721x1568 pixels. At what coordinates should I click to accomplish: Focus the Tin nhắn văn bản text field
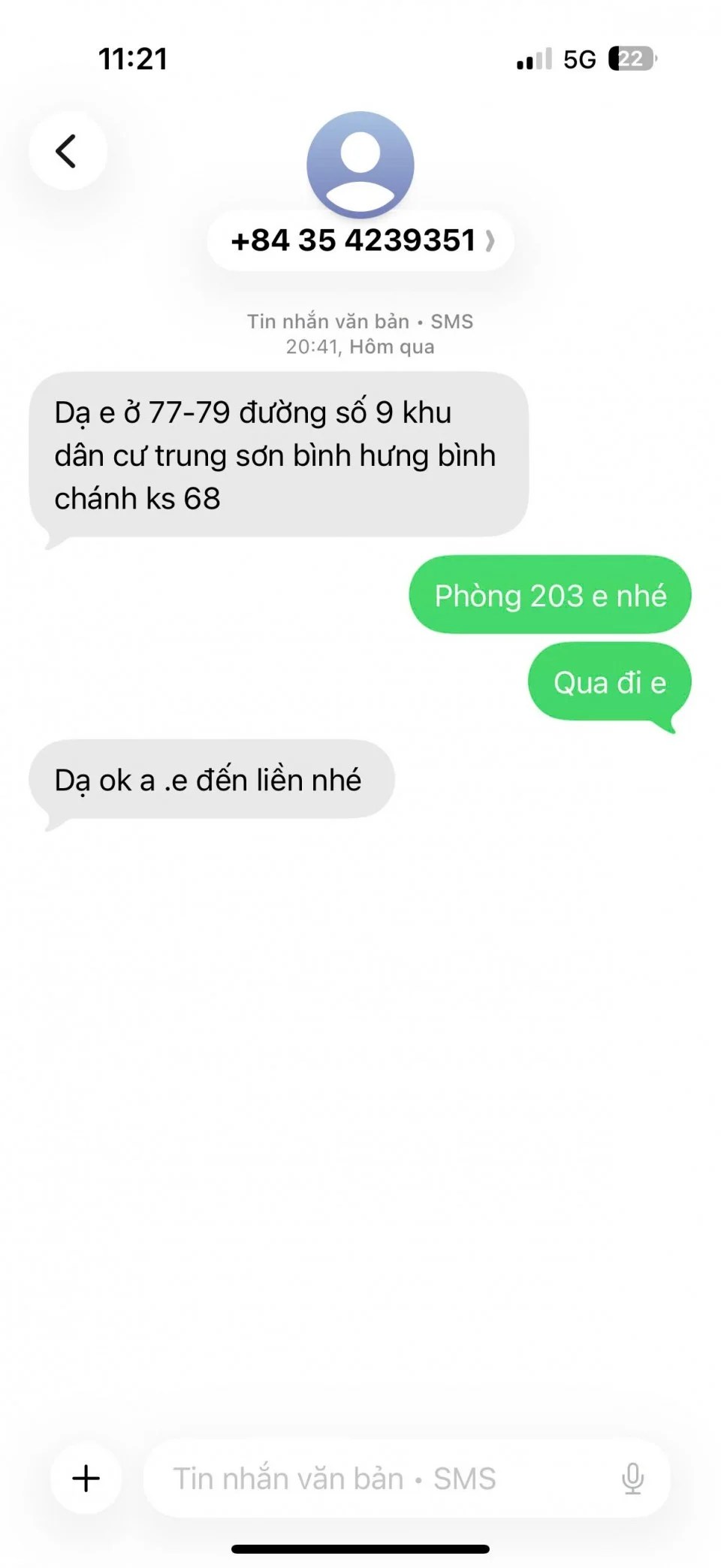tap(376, 1478)
